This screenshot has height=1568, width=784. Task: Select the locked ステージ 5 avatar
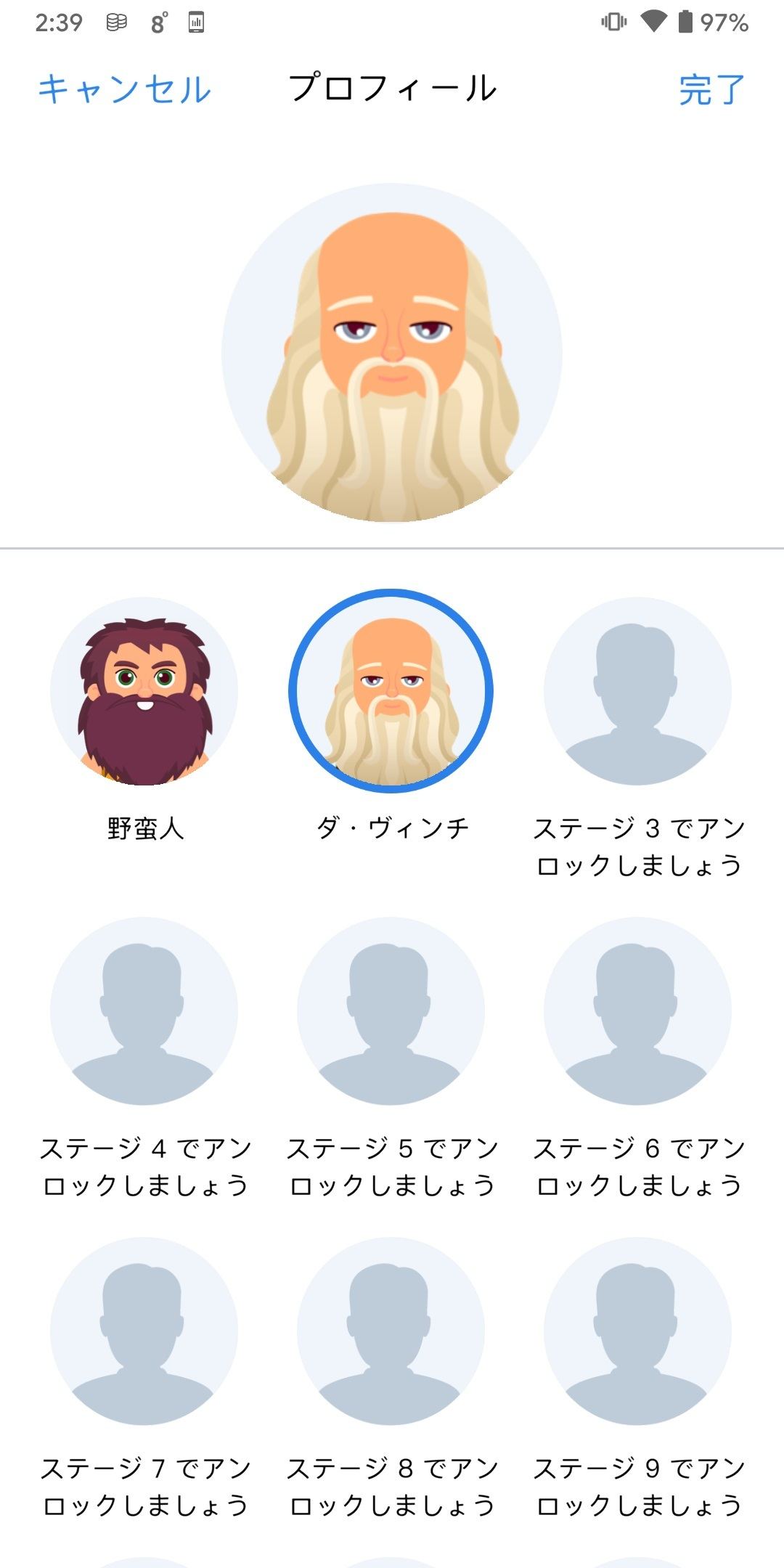tap(391, 1011)
